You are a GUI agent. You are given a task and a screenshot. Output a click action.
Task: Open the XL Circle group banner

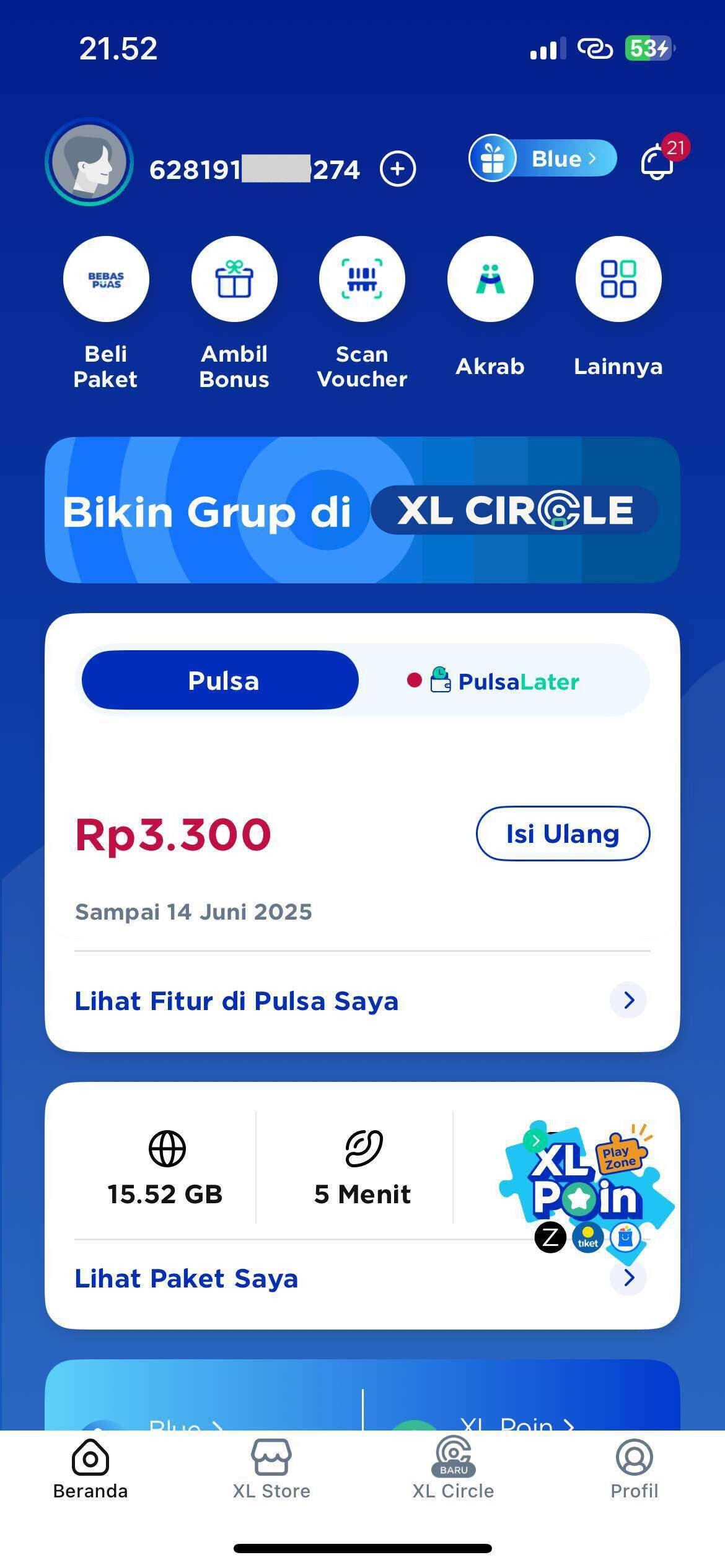[362, 510]
